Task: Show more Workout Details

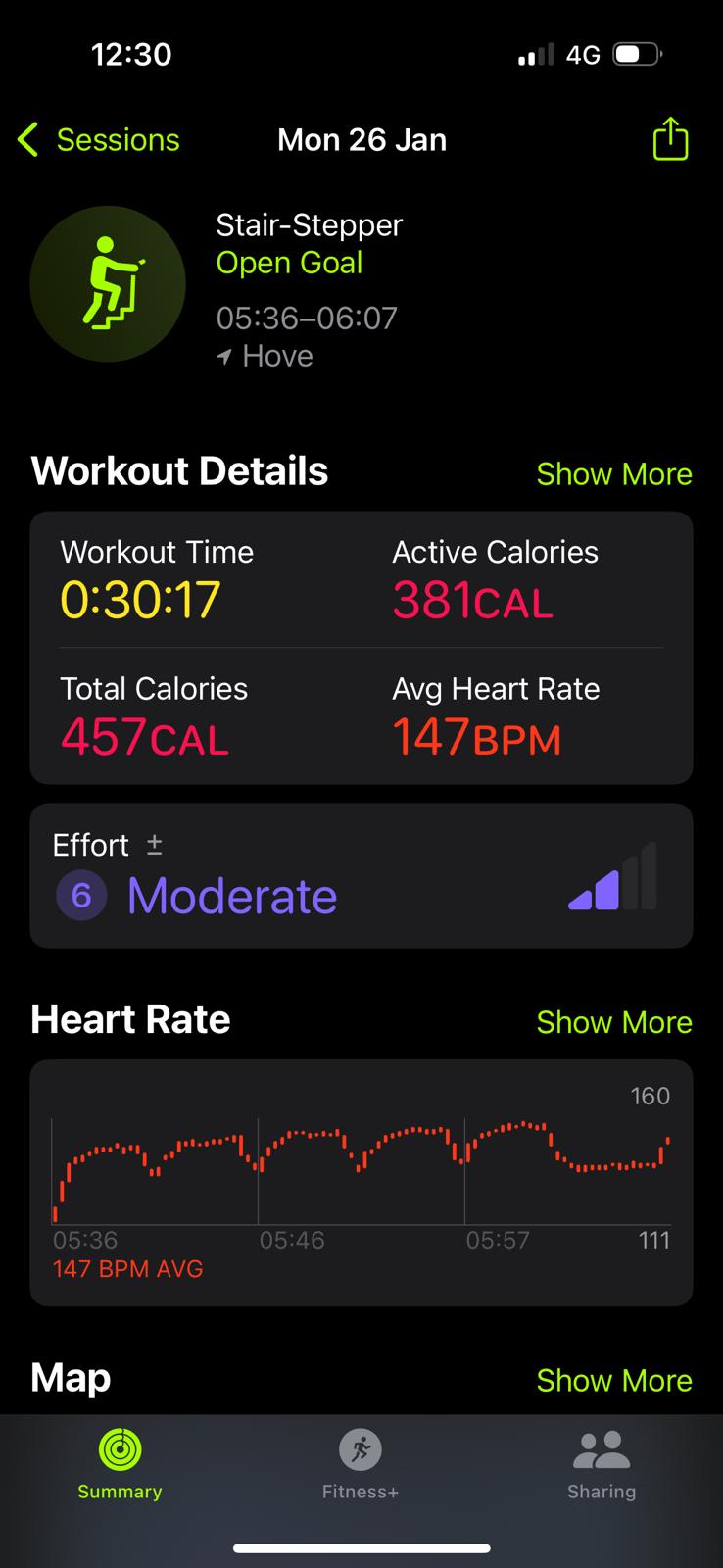Action: pos(613,474)
